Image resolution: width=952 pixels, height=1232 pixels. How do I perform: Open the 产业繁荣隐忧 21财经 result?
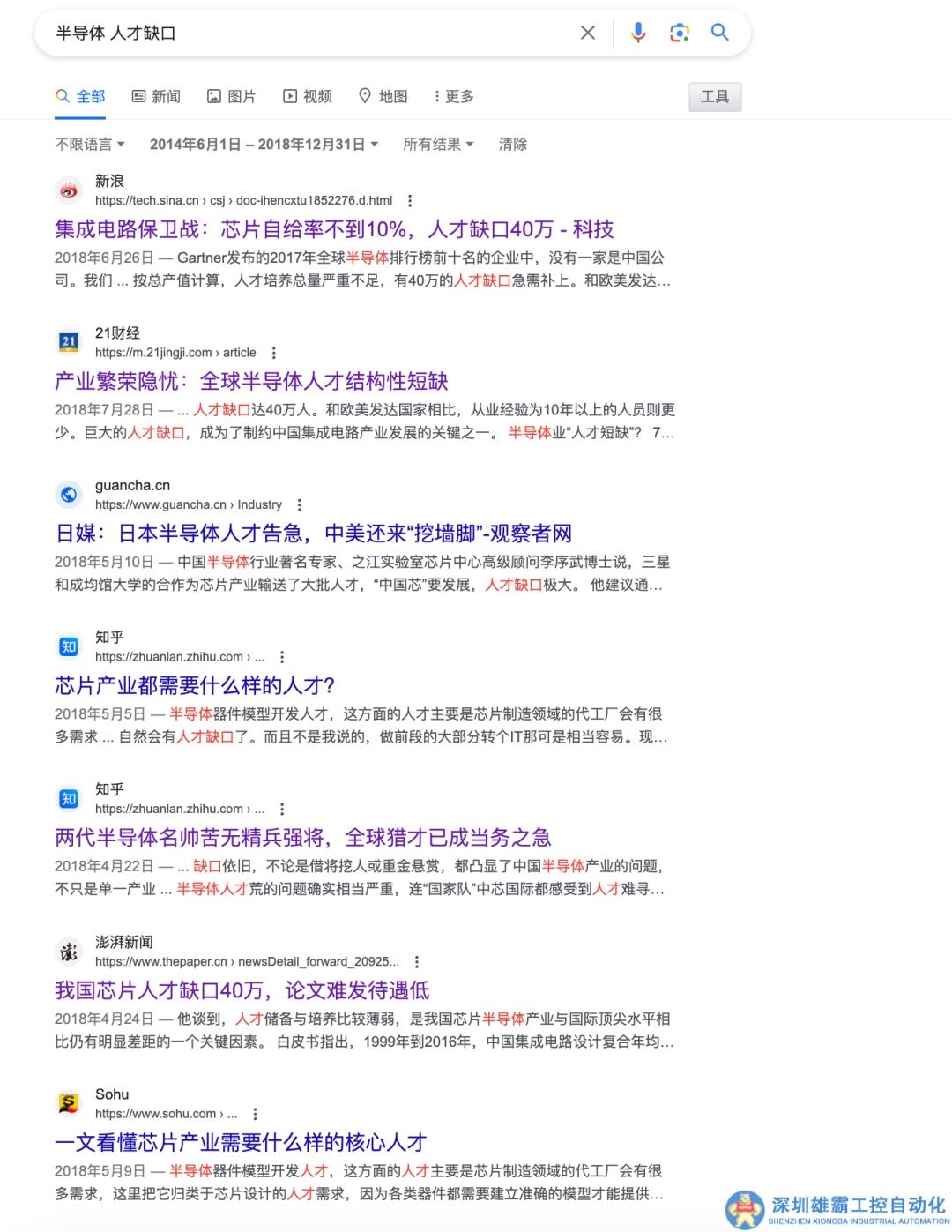click(x=251, y=381)
